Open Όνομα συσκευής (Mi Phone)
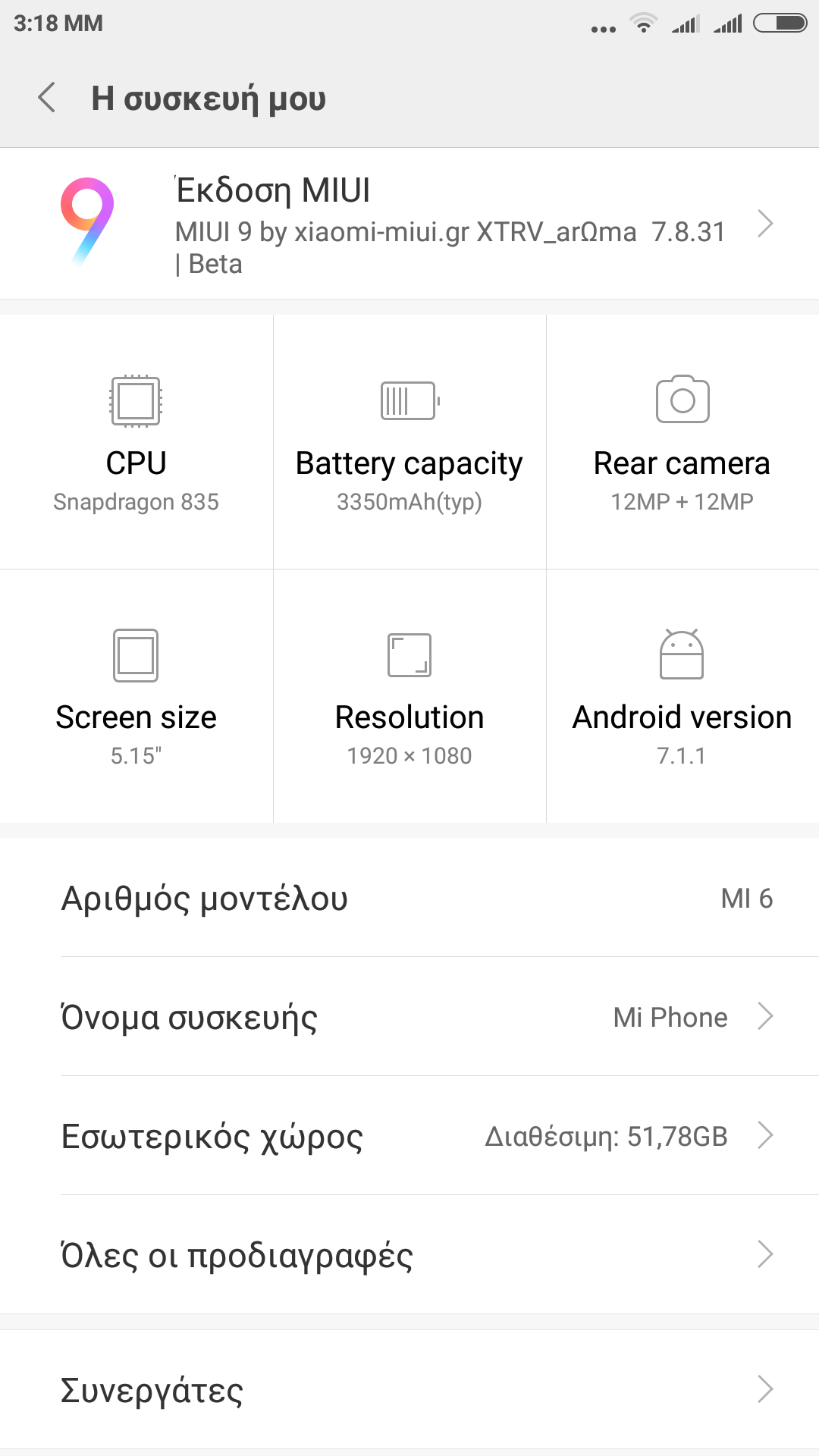 pyautogui.click(x=409, y=1017)
